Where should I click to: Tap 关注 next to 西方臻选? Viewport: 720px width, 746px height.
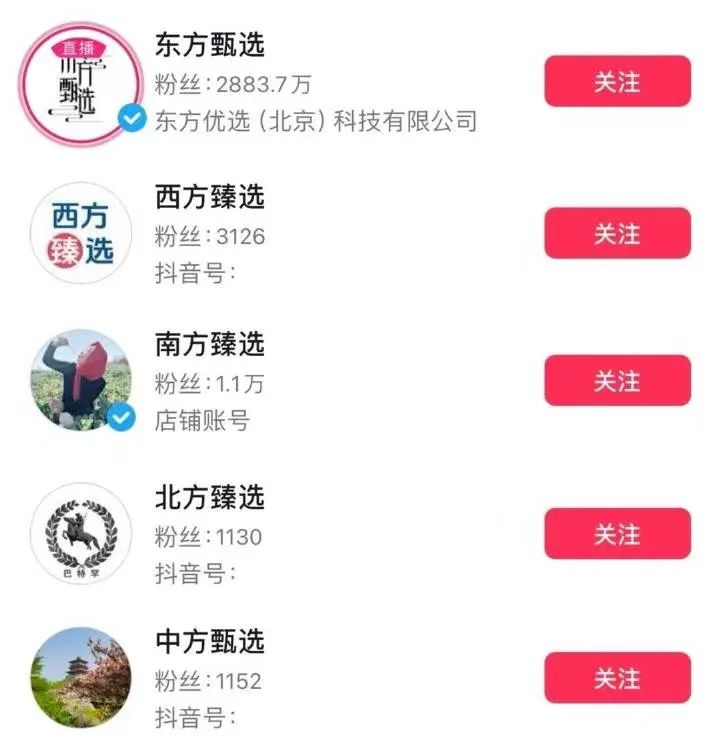point(617,233)
